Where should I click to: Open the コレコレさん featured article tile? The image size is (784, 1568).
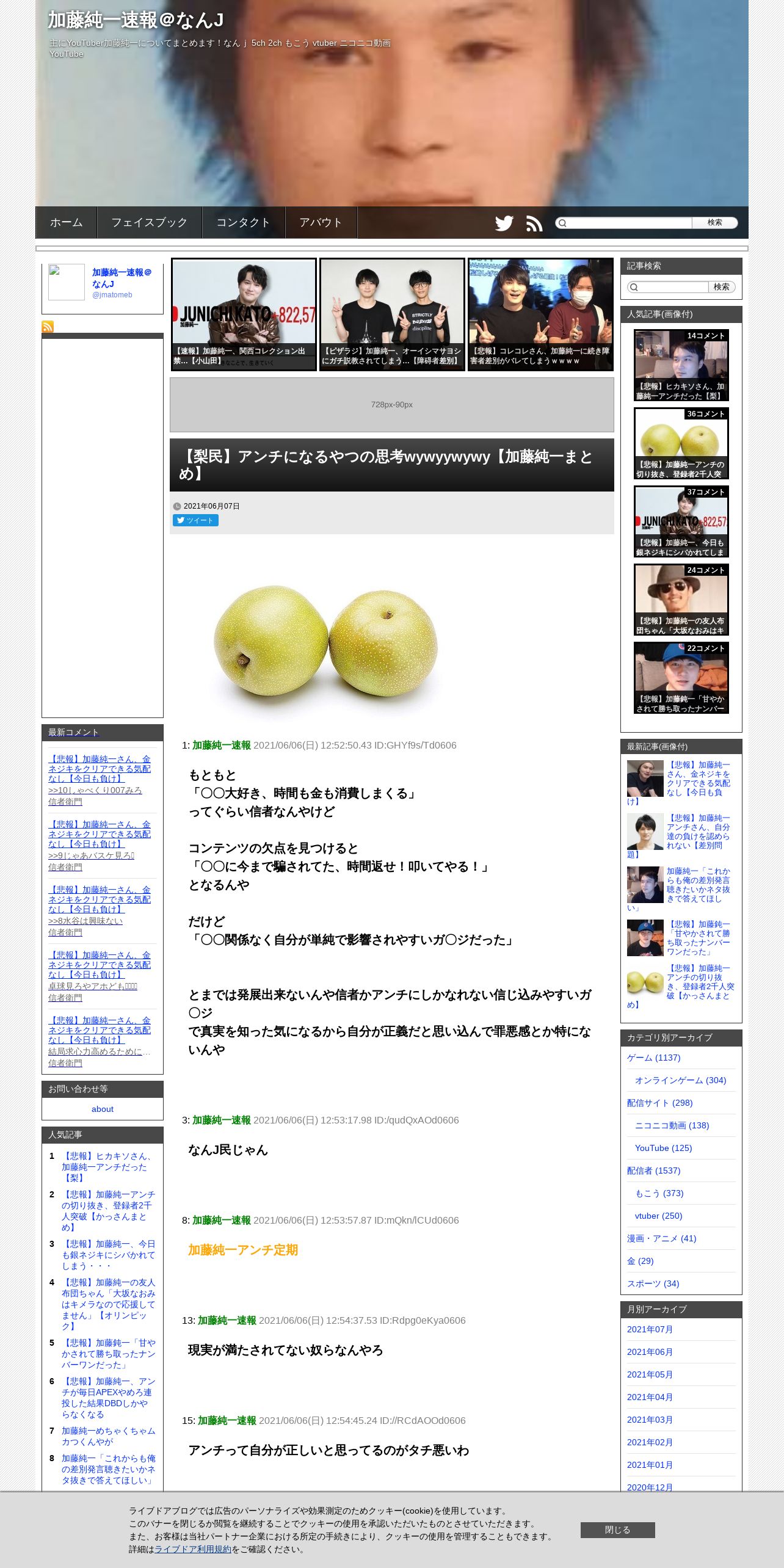pos(540,314)
